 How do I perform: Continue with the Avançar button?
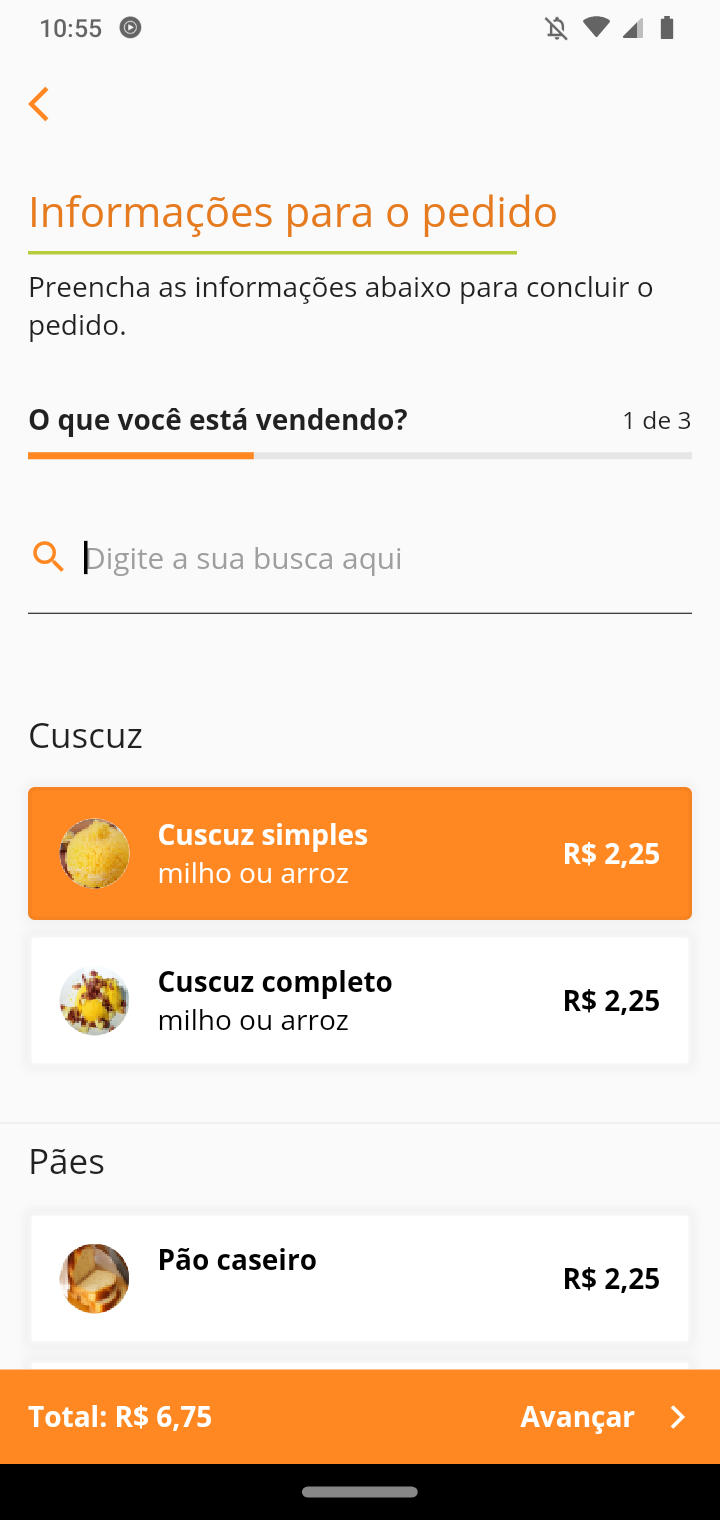[602, 1417]
